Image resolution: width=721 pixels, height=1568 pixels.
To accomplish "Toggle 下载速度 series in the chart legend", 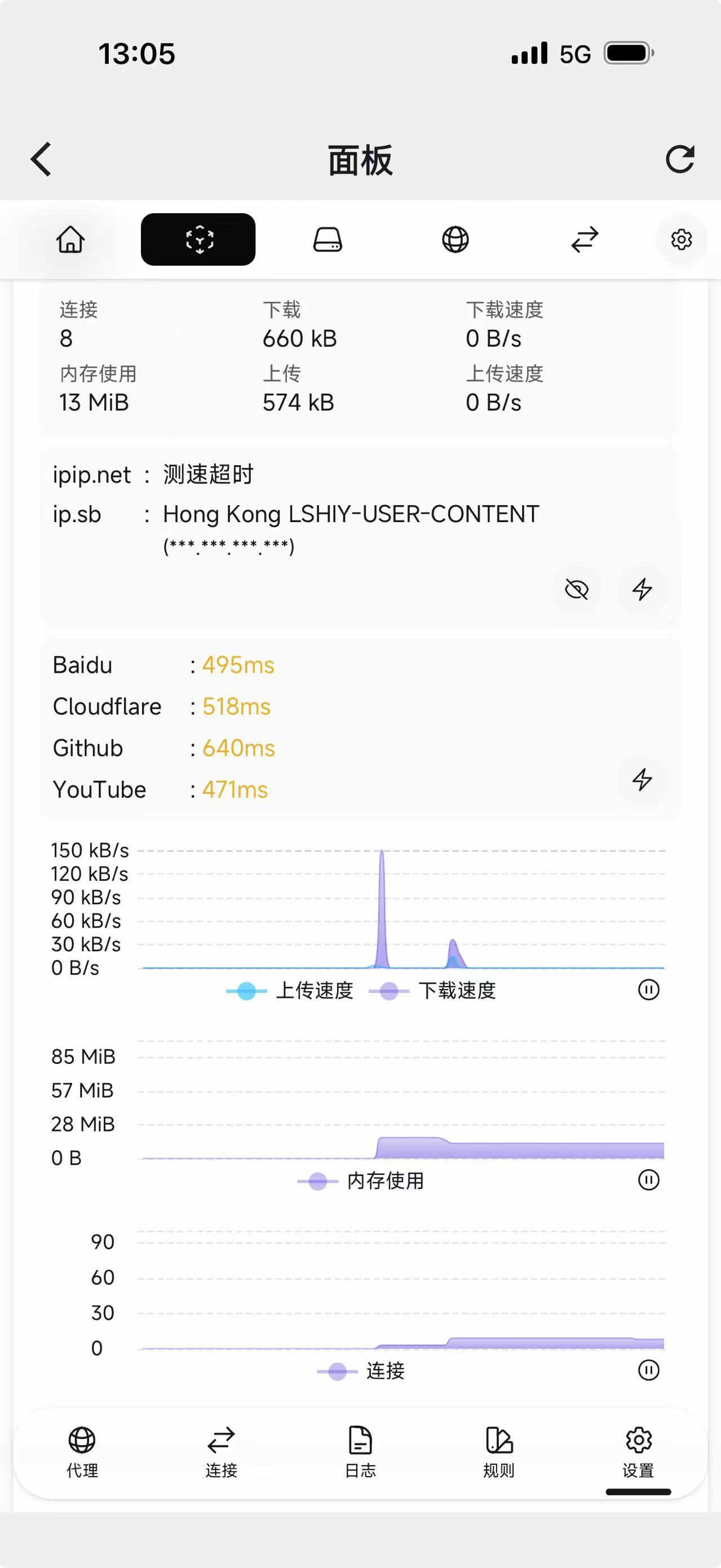I will 433,991.
